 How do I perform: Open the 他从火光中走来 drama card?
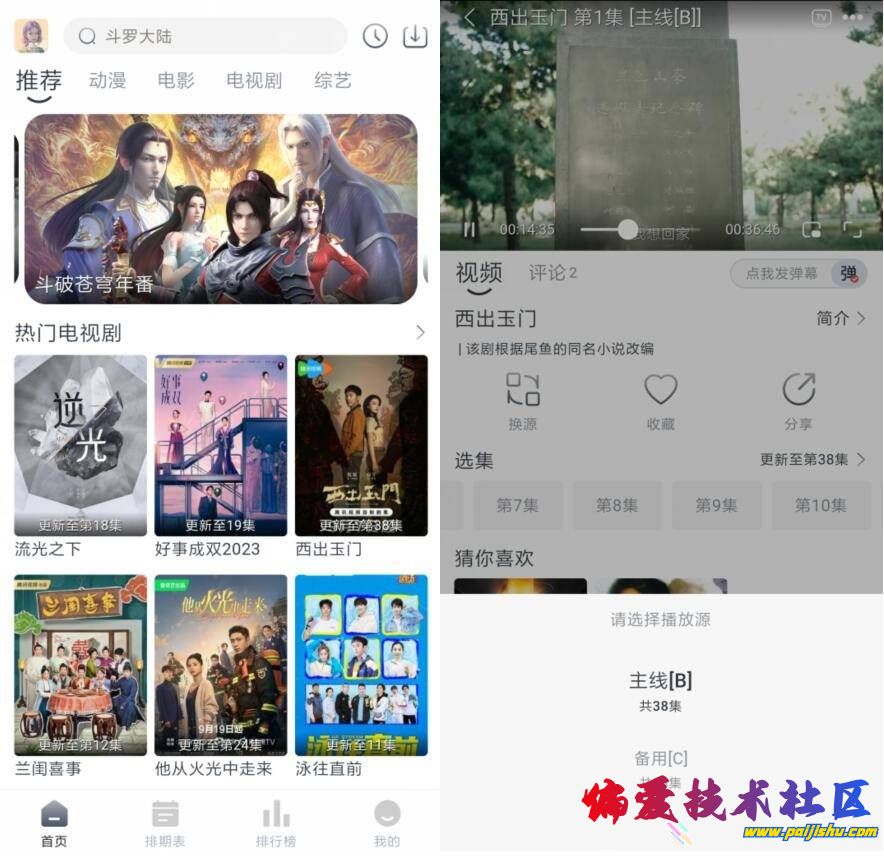[220, 665]
